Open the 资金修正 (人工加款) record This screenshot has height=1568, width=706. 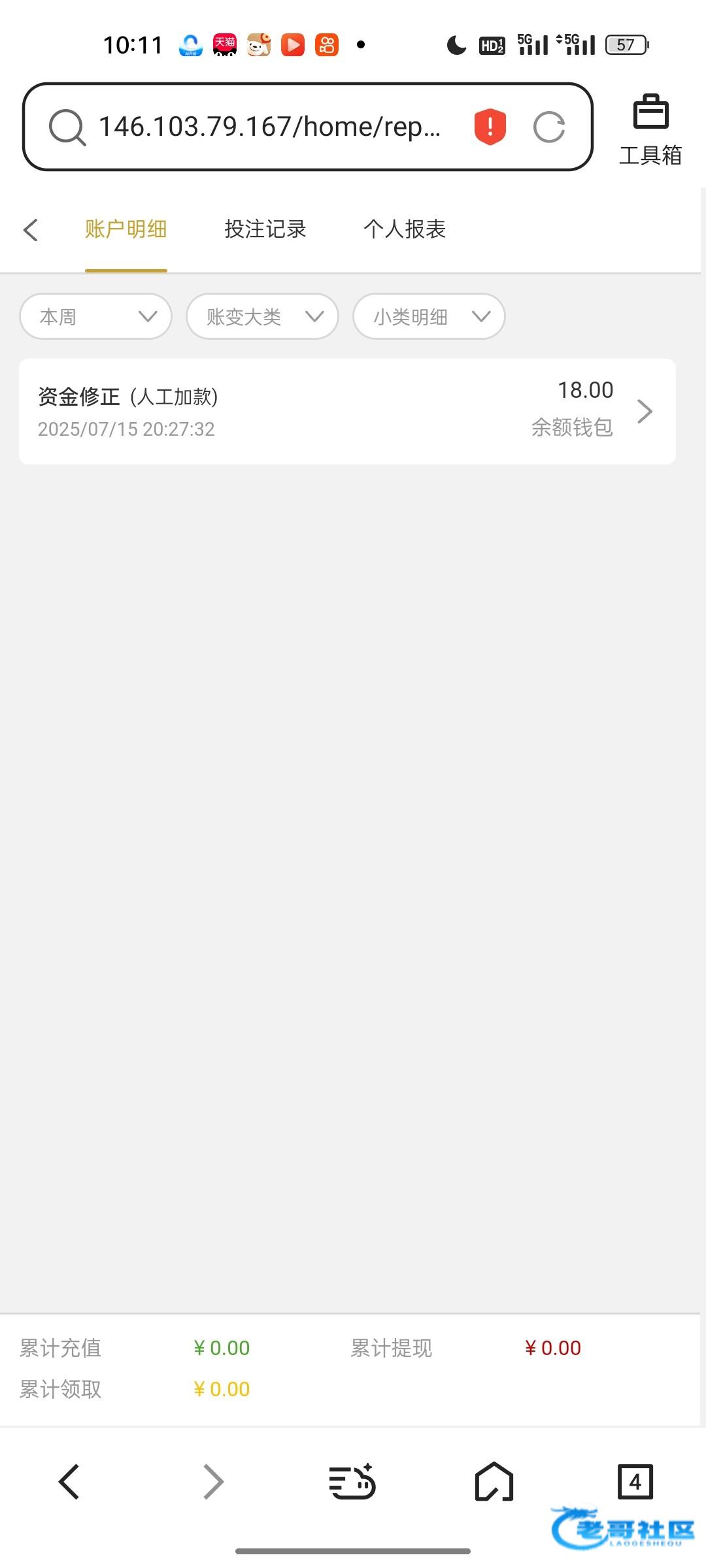(x=347, y=412)
